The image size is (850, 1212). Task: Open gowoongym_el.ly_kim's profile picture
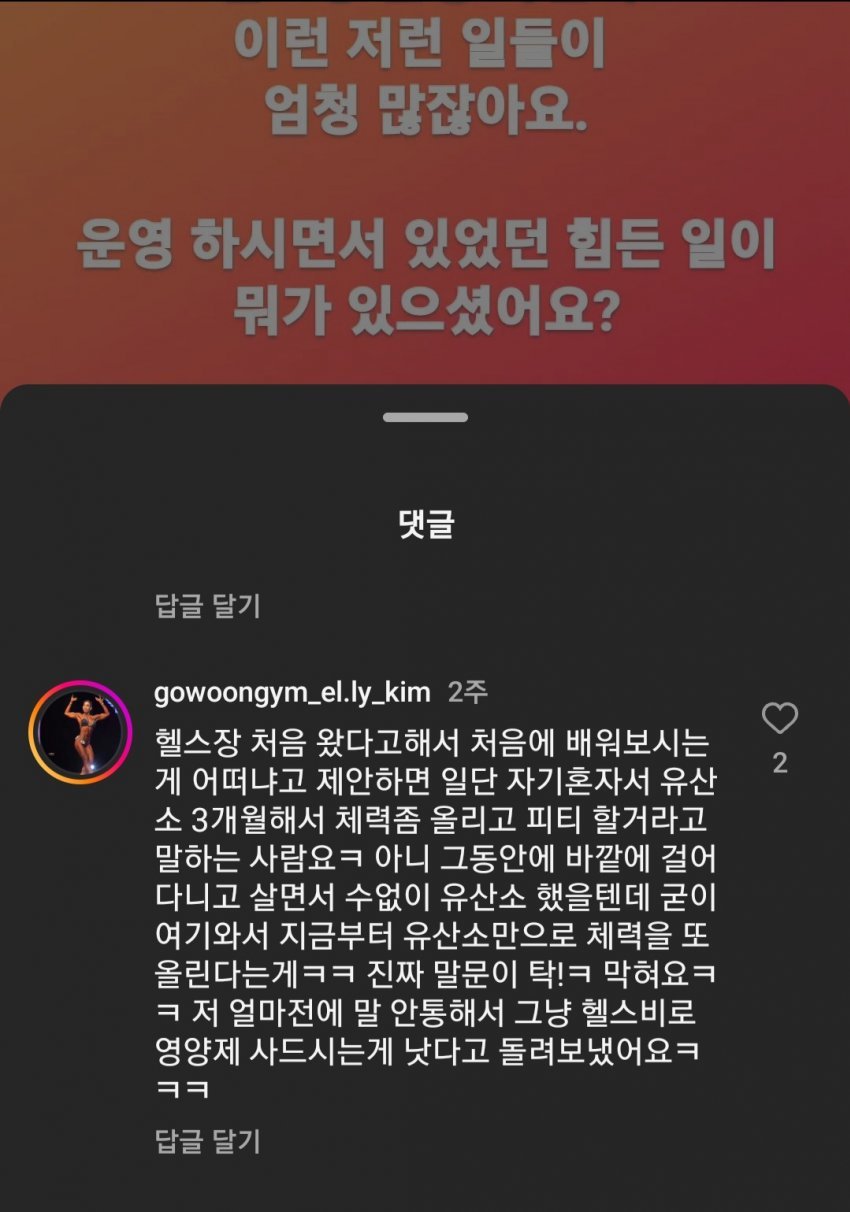click(81, 731)
